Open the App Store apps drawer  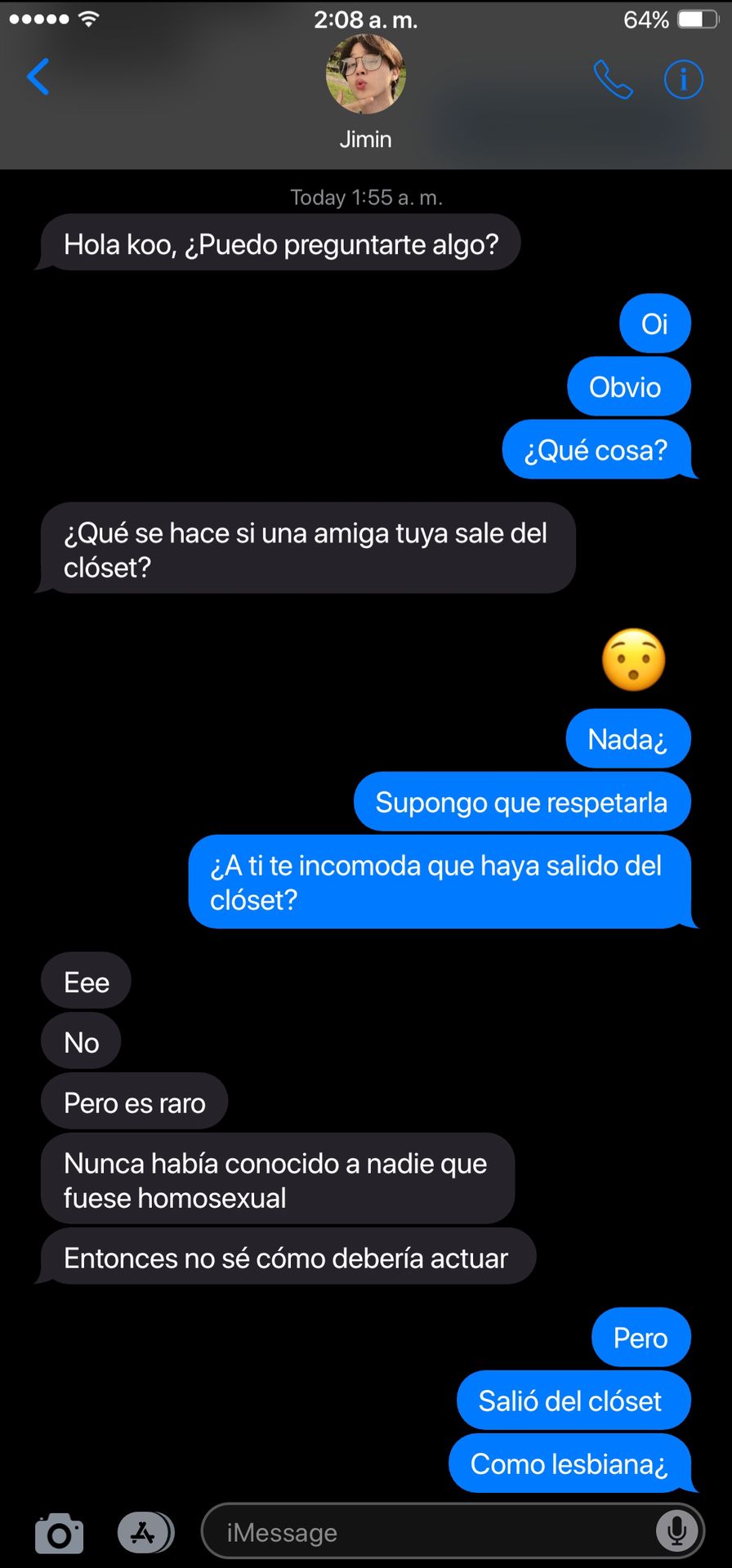145,1532
